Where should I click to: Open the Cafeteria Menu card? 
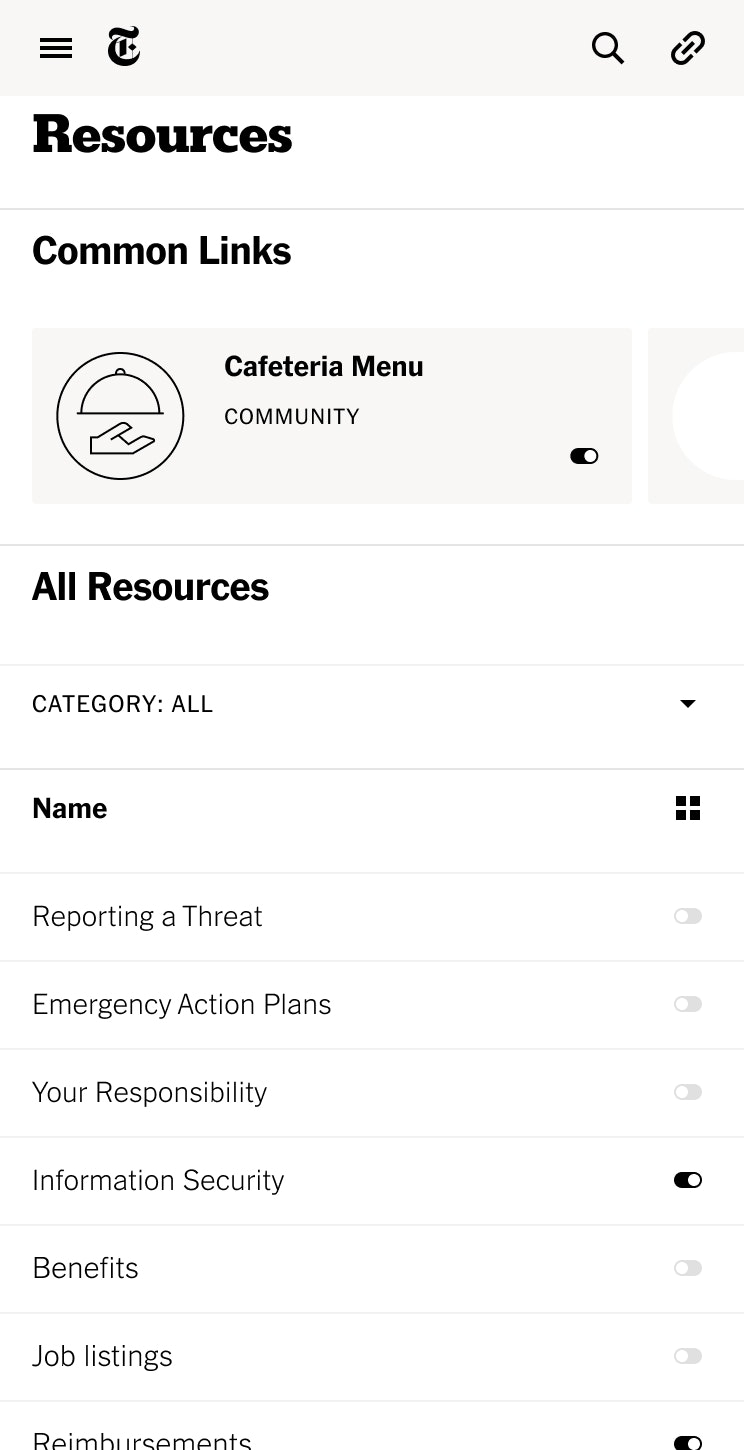coord(323,367)
